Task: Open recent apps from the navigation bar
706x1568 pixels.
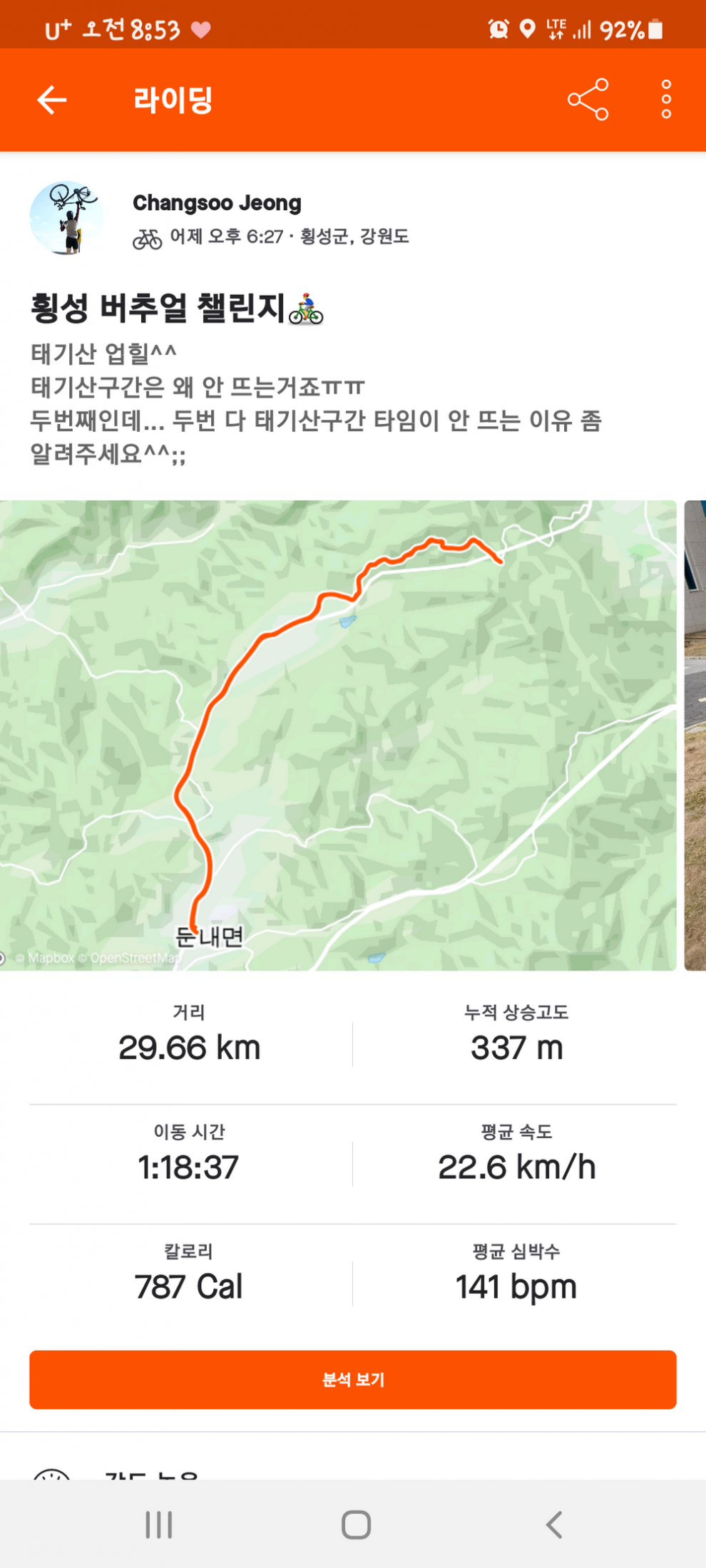Action: 158,1525
